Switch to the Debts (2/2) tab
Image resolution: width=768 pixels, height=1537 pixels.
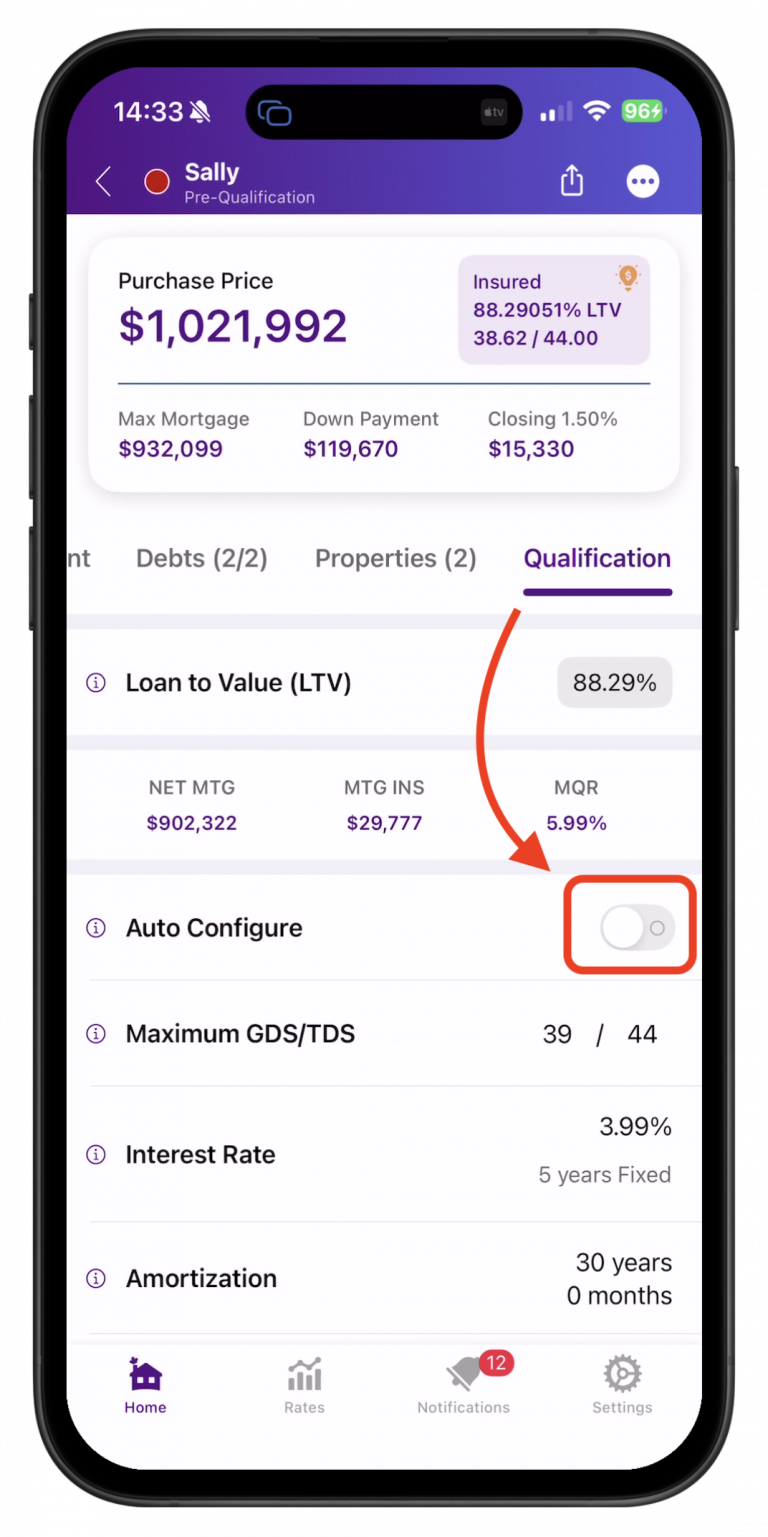[201, 558]
